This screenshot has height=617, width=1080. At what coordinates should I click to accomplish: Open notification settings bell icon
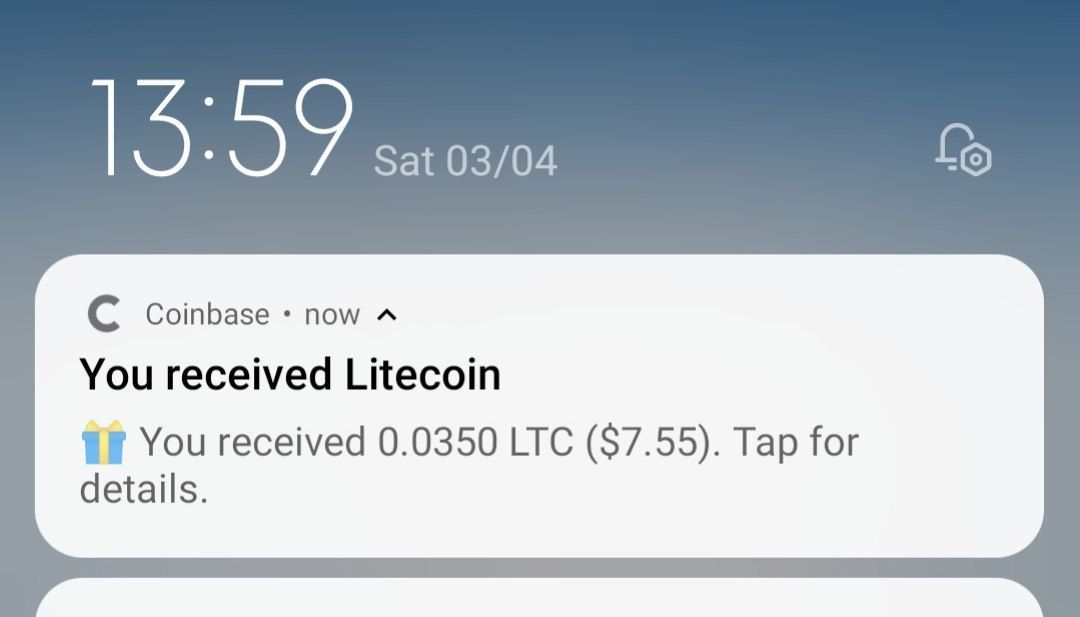point(962,150)
